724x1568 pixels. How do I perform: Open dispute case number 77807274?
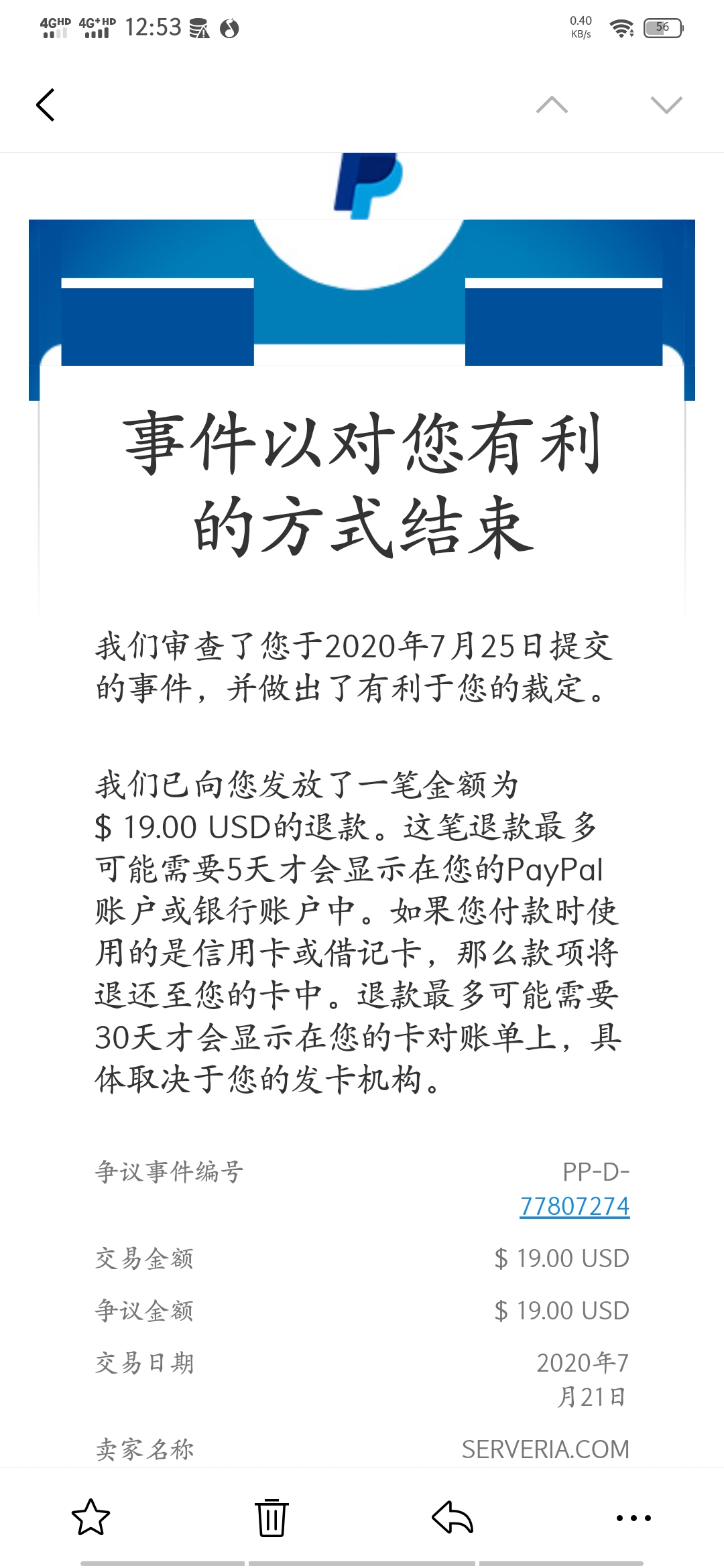[575, 1206]
